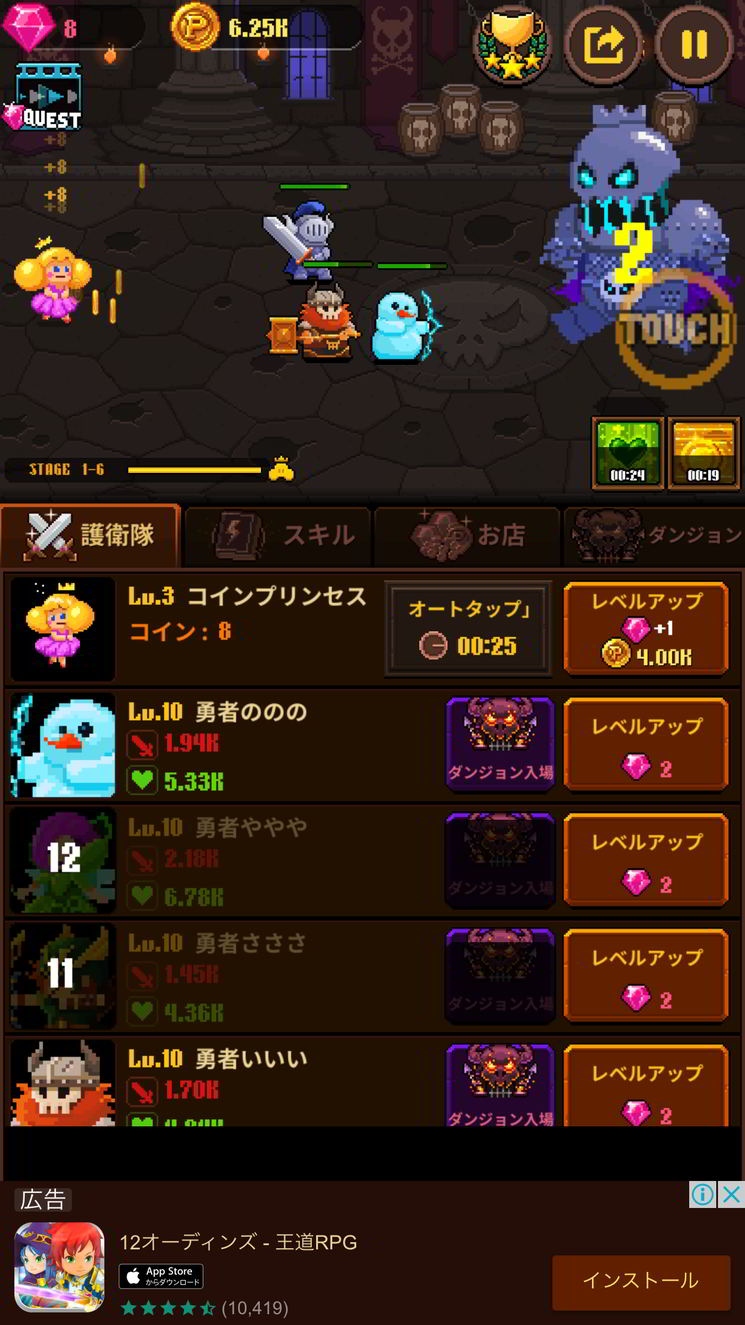Install the 12オーディンズ ad app
745x1325 pixels.
coord(640,1281)
